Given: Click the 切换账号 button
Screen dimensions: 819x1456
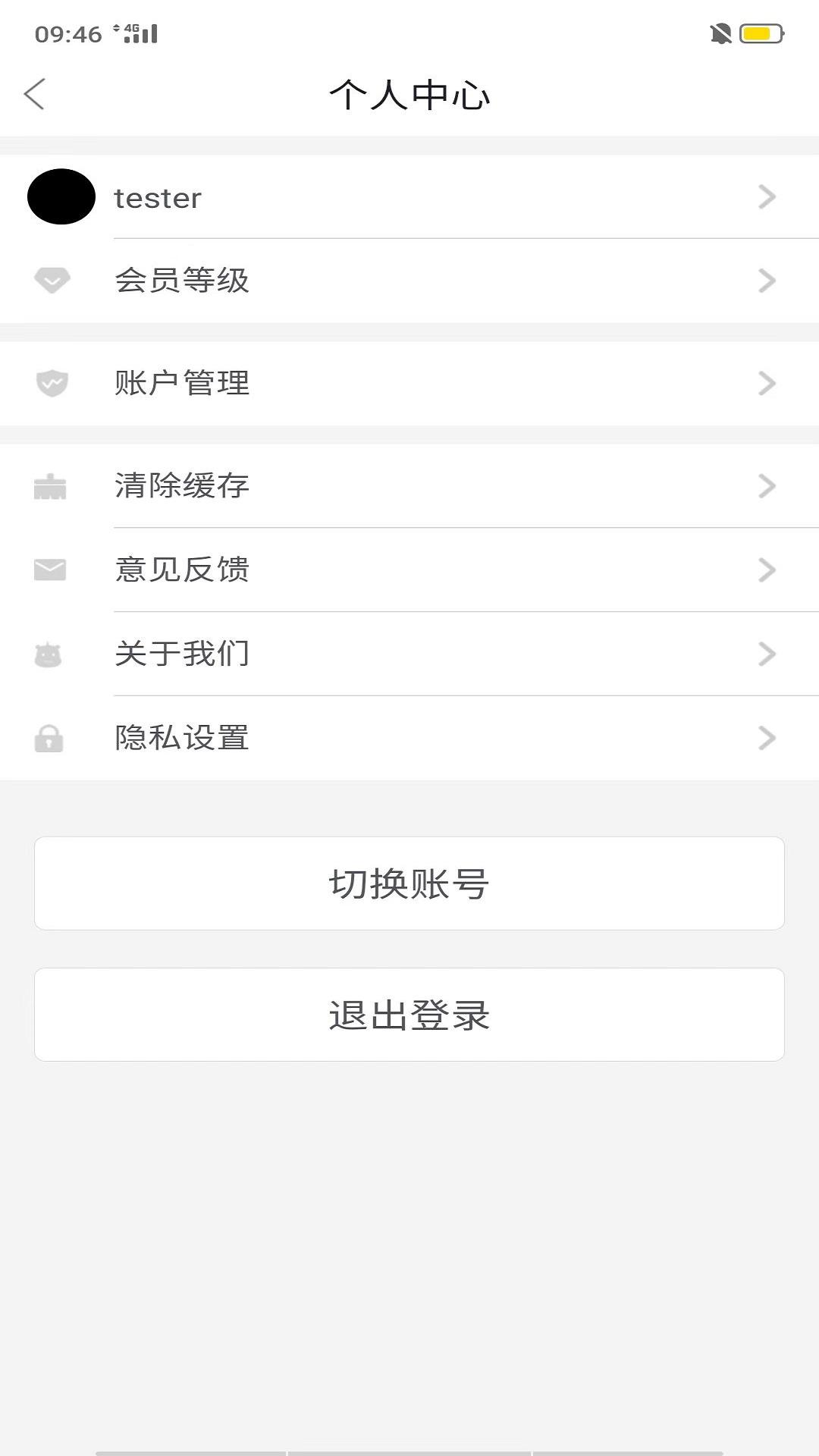Looking at the screenshot, I should click(x=409, y=882).
